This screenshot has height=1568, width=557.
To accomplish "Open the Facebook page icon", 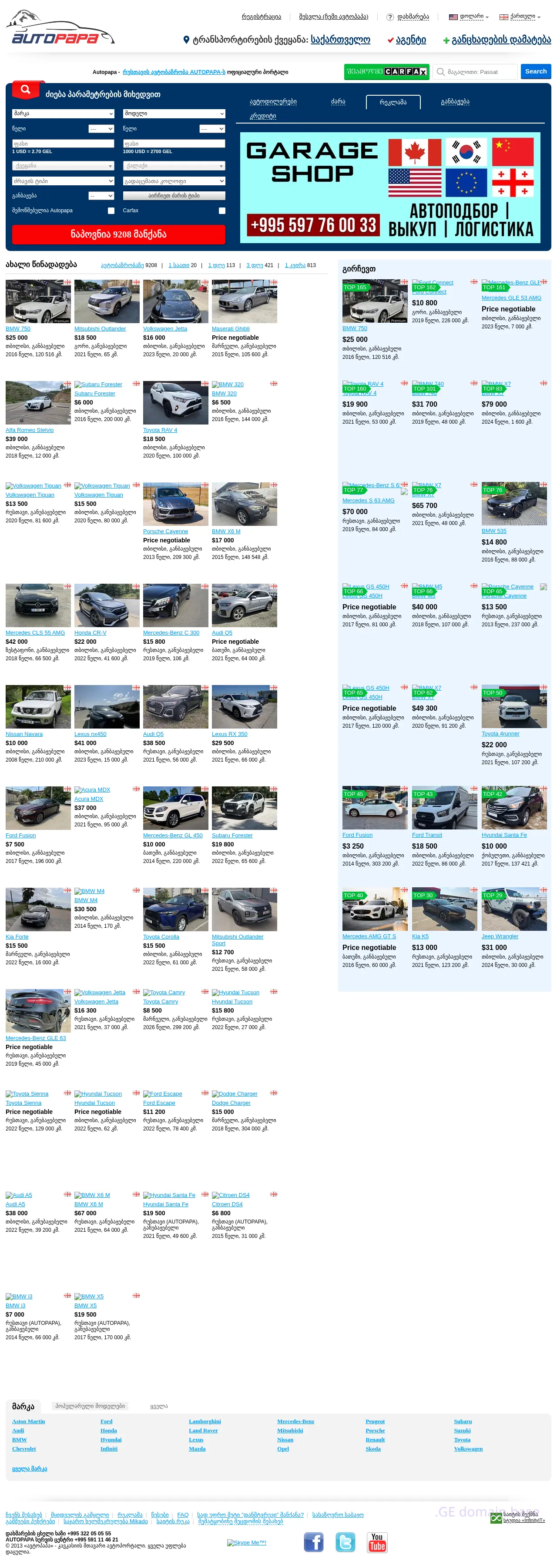I will (x=313, y=1542).
